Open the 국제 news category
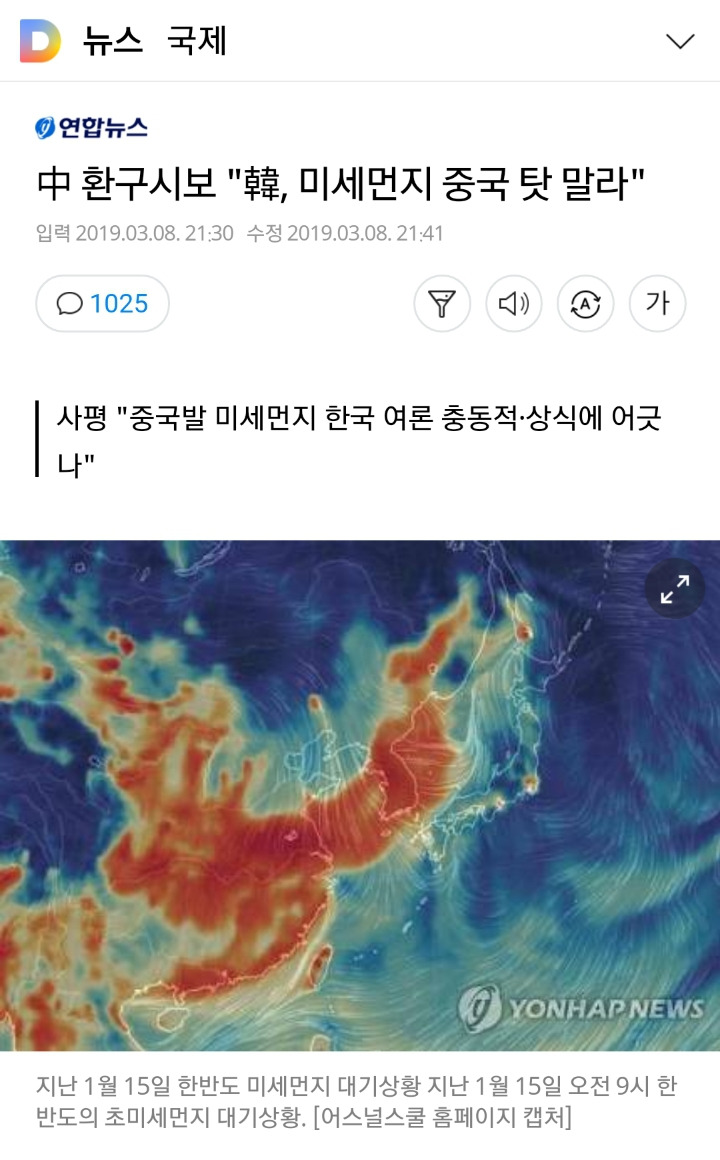The height and width of the screenshot is (1160, 720). (198, 41)
